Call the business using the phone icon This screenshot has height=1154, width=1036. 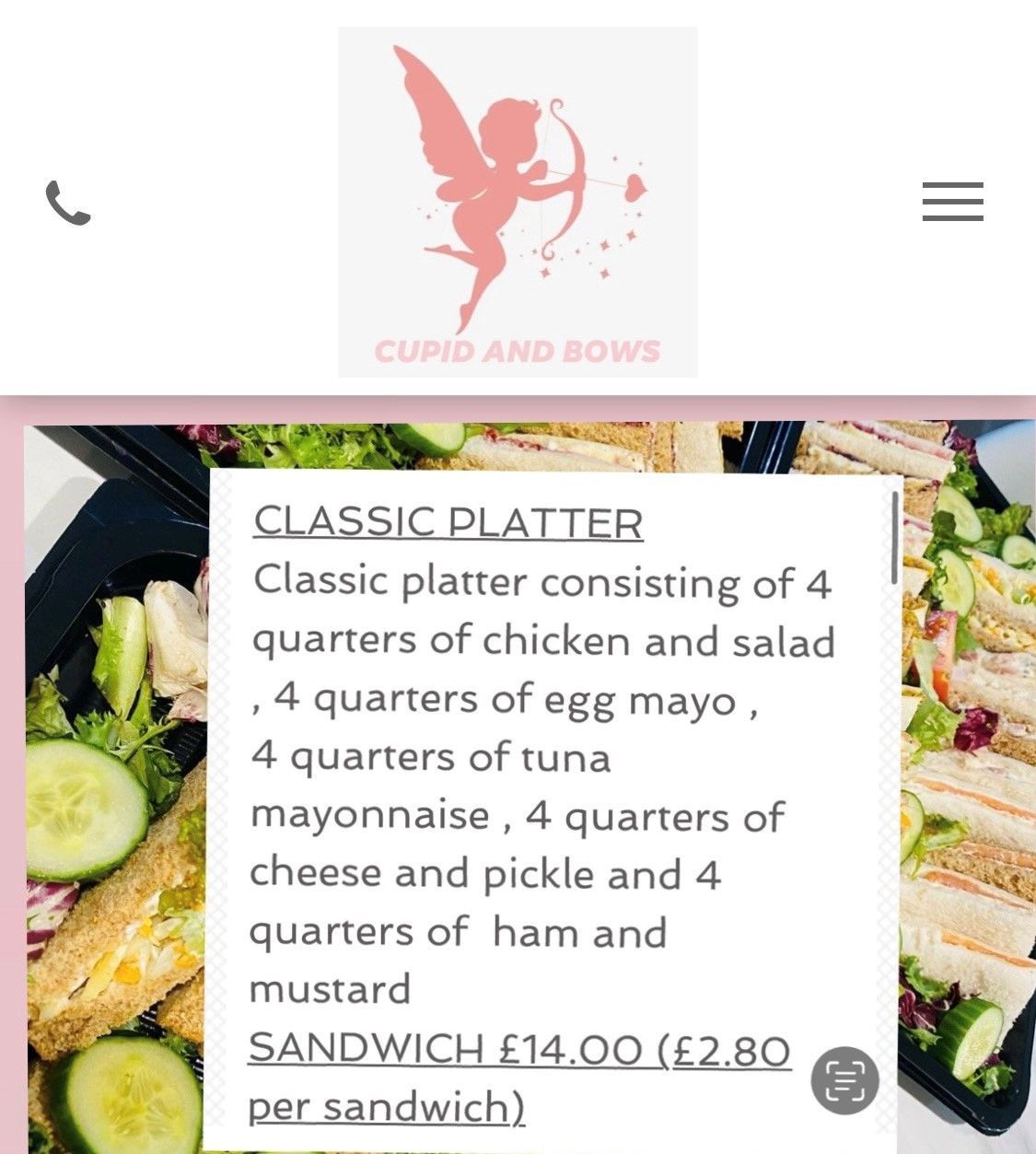click(x=68, y=203)
